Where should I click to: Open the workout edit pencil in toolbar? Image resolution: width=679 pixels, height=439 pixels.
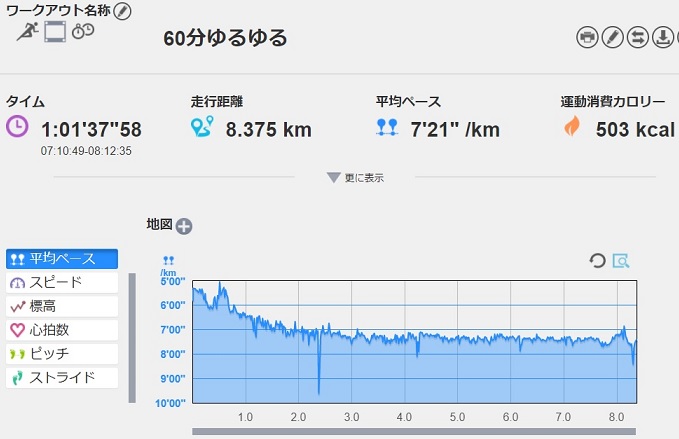point(612,38)
